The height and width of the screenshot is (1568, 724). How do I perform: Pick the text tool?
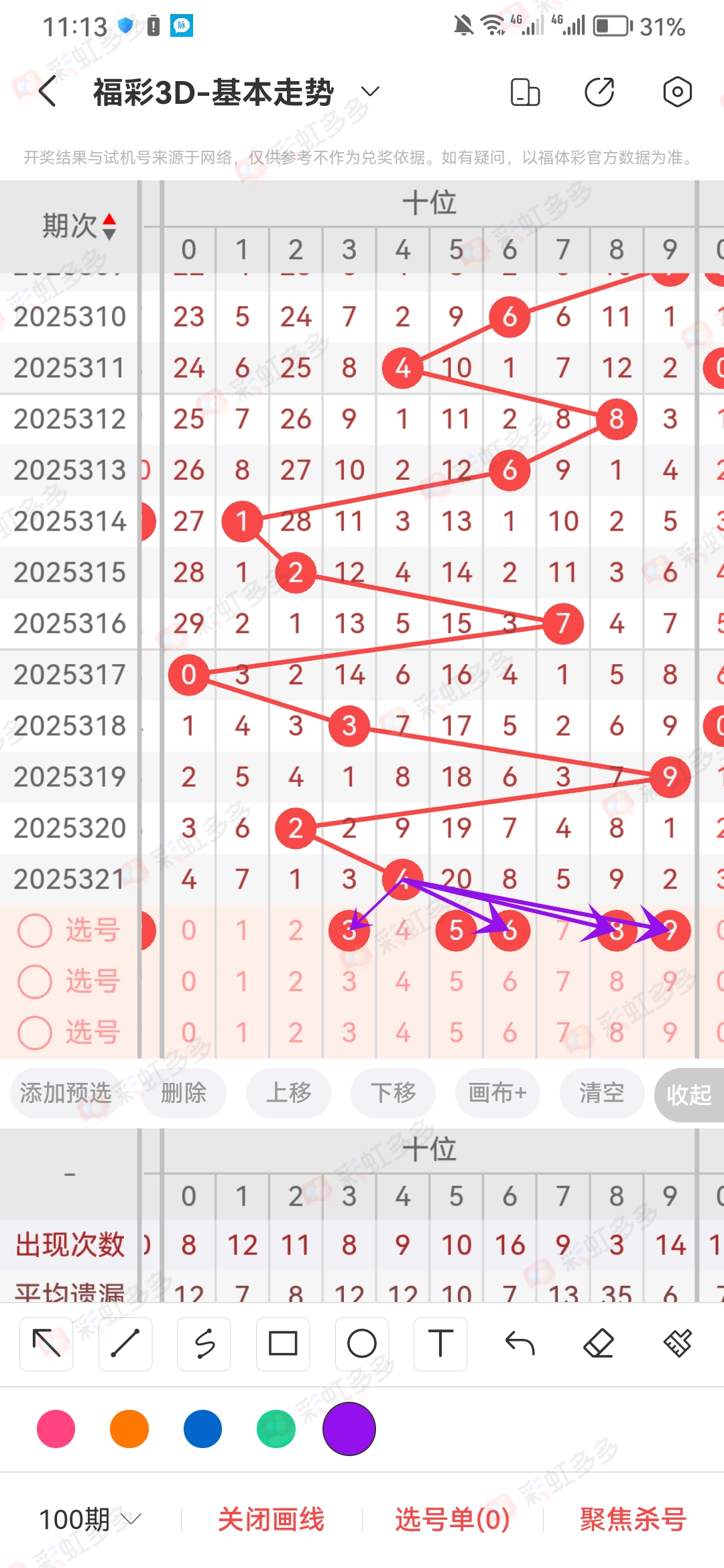[x=440, y=1344]
